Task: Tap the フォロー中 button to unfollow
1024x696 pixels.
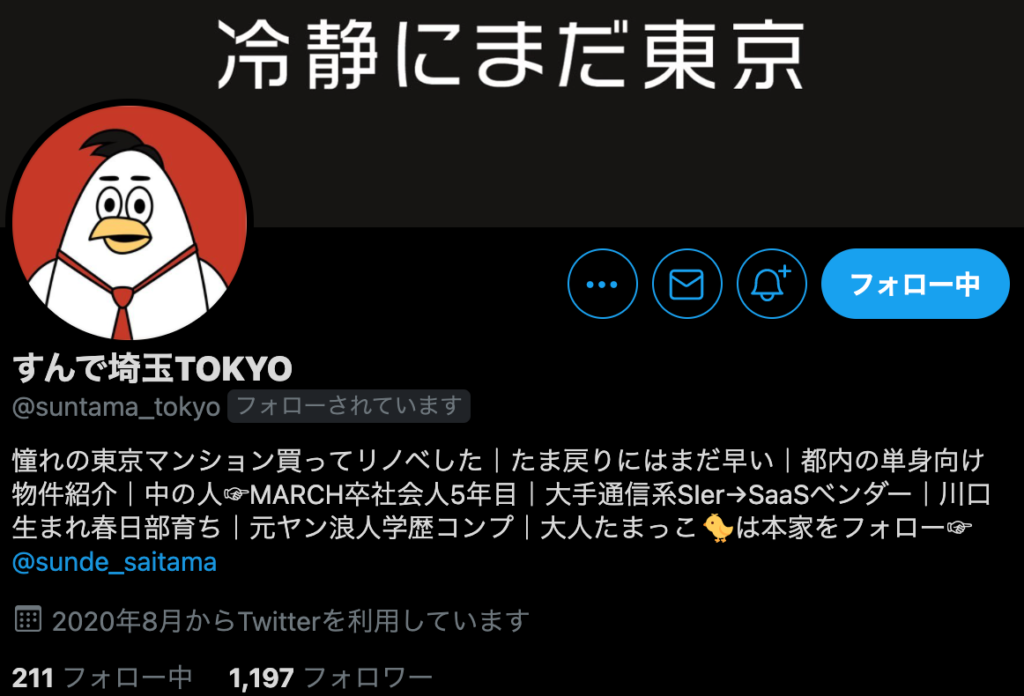Action: [915, 284]
